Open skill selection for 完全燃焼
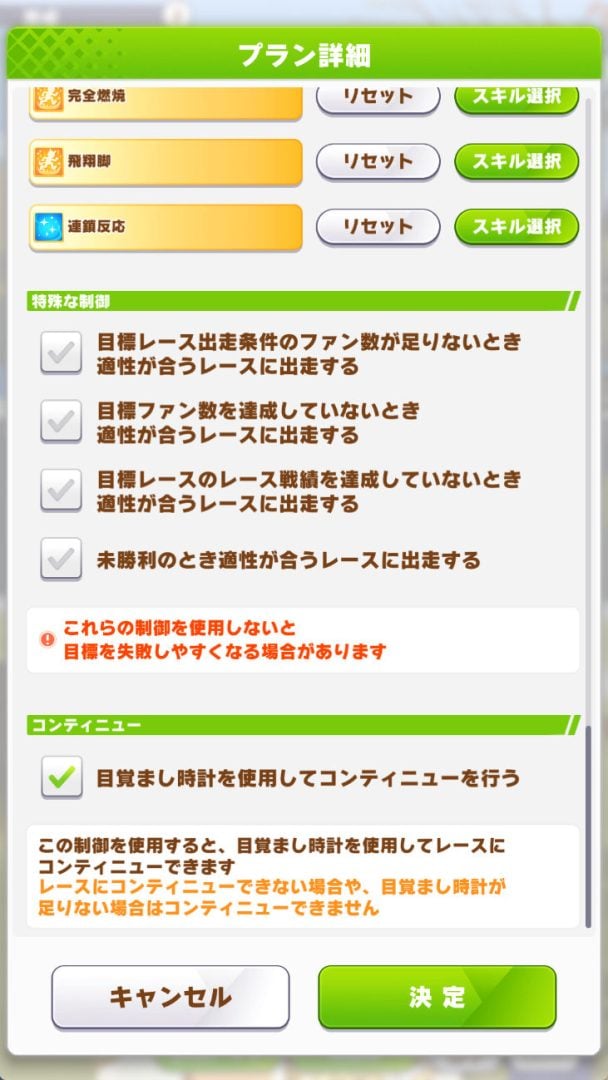 click(516, 99)
